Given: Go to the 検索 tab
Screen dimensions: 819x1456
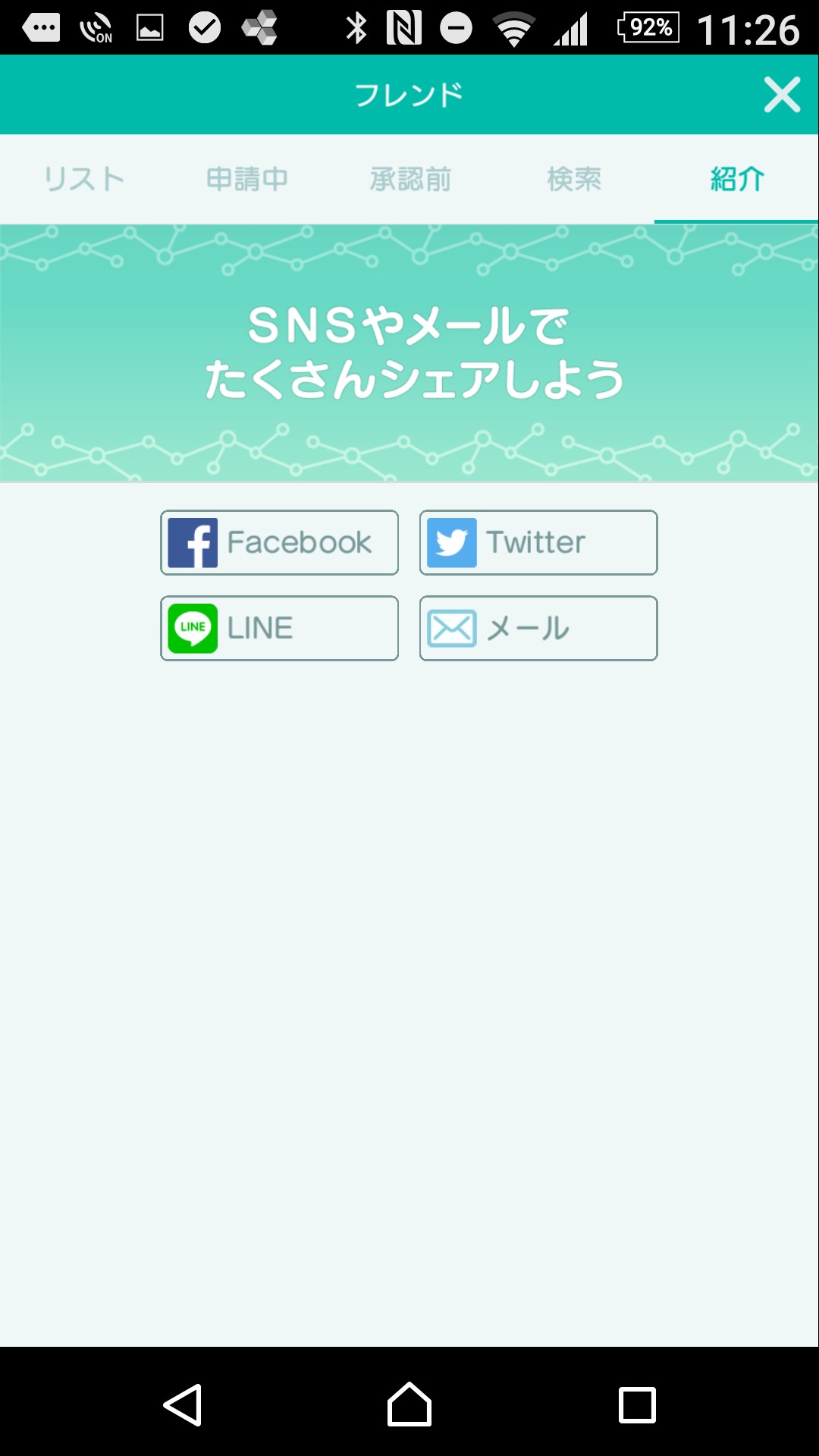Looking at the screenshot, I should pyautogui.click(x=574, y=179).
